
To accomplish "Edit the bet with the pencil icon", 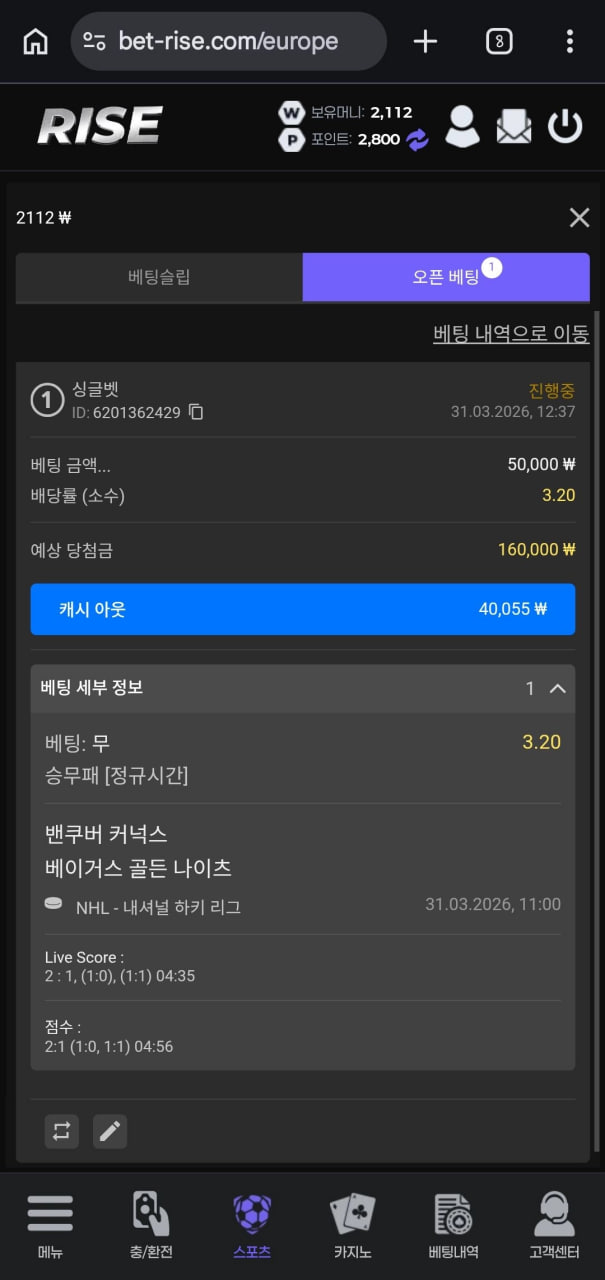I will coord(110,1131).
